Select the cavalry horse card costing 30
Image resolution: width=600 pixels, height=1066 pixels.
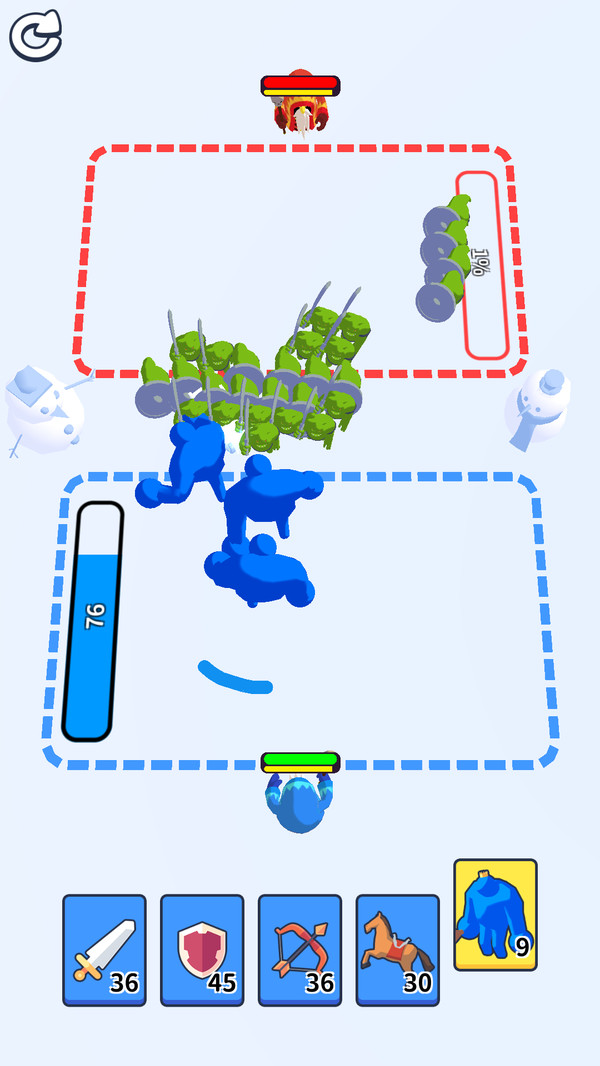(x=398, y=949)
